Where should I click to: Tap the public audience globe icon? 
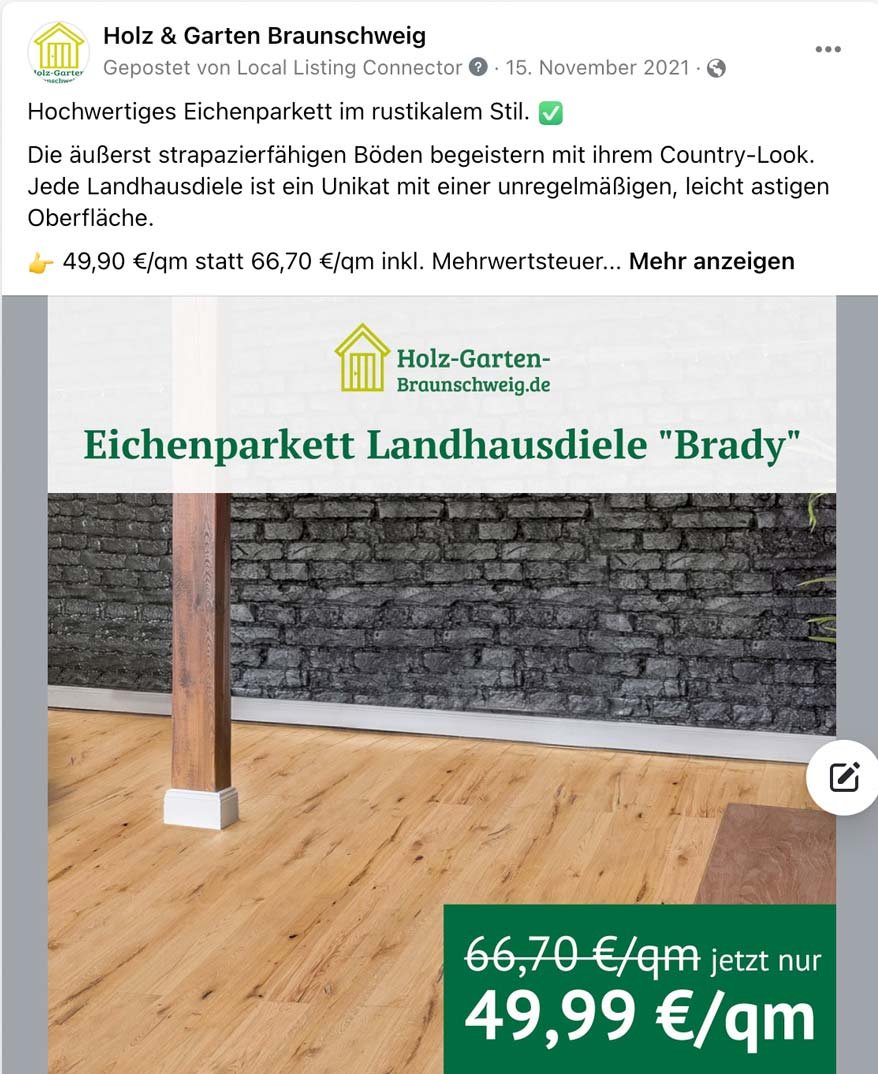click(715, 69)
